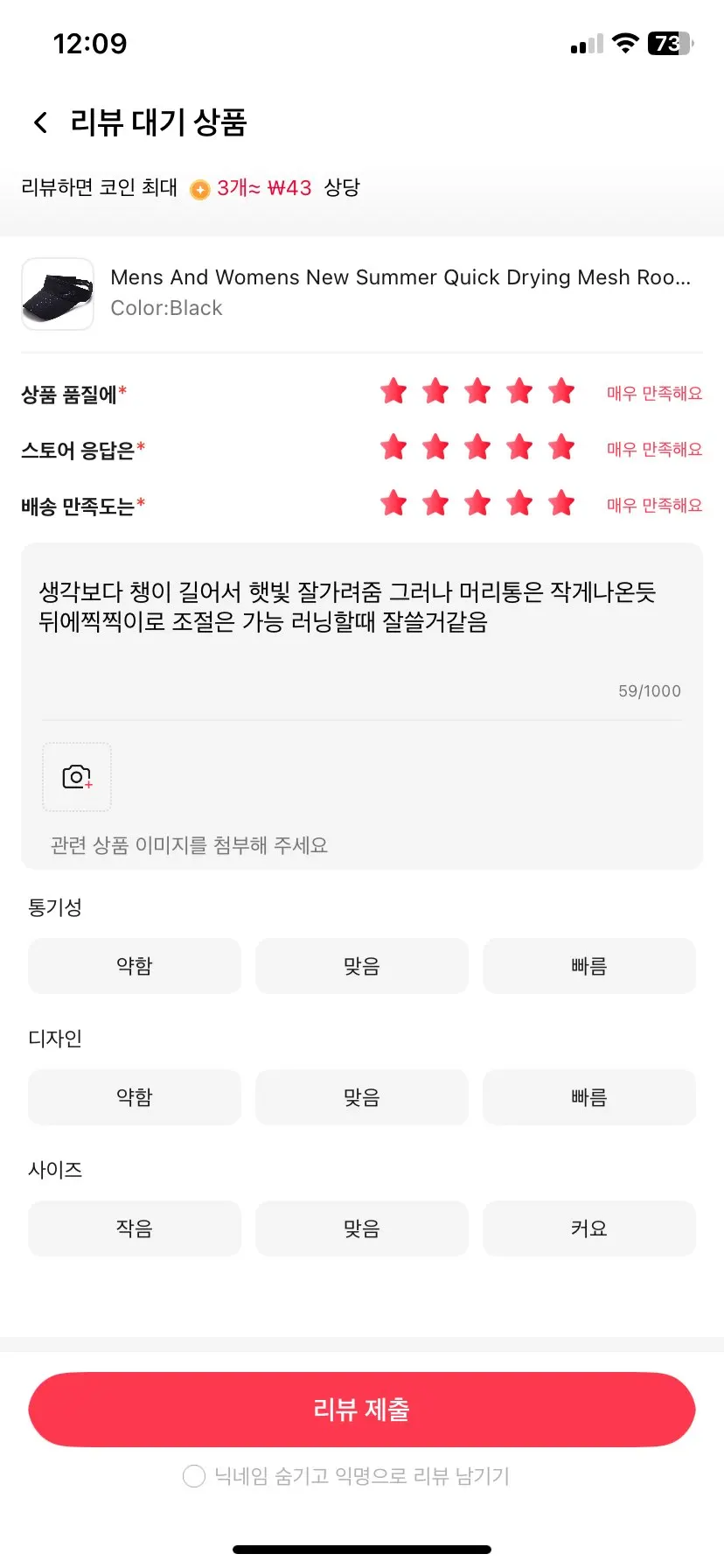Click the fifth star for 상품 품질에 rating
Viewport: 724px width, 1568px height.
(561, 391)
